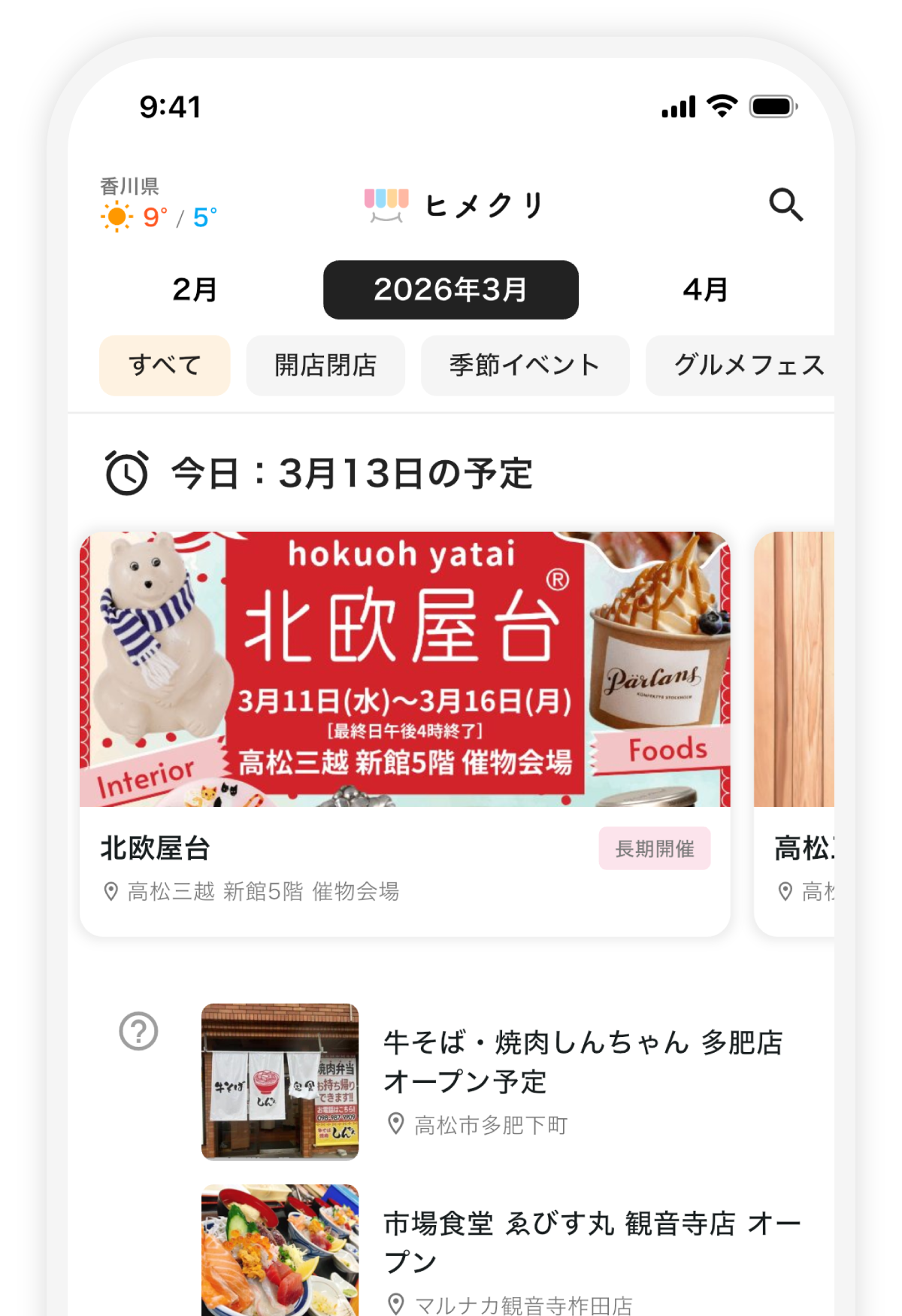Tap the 長期開催 badge
902x1316 pixels.
(655, 848)
